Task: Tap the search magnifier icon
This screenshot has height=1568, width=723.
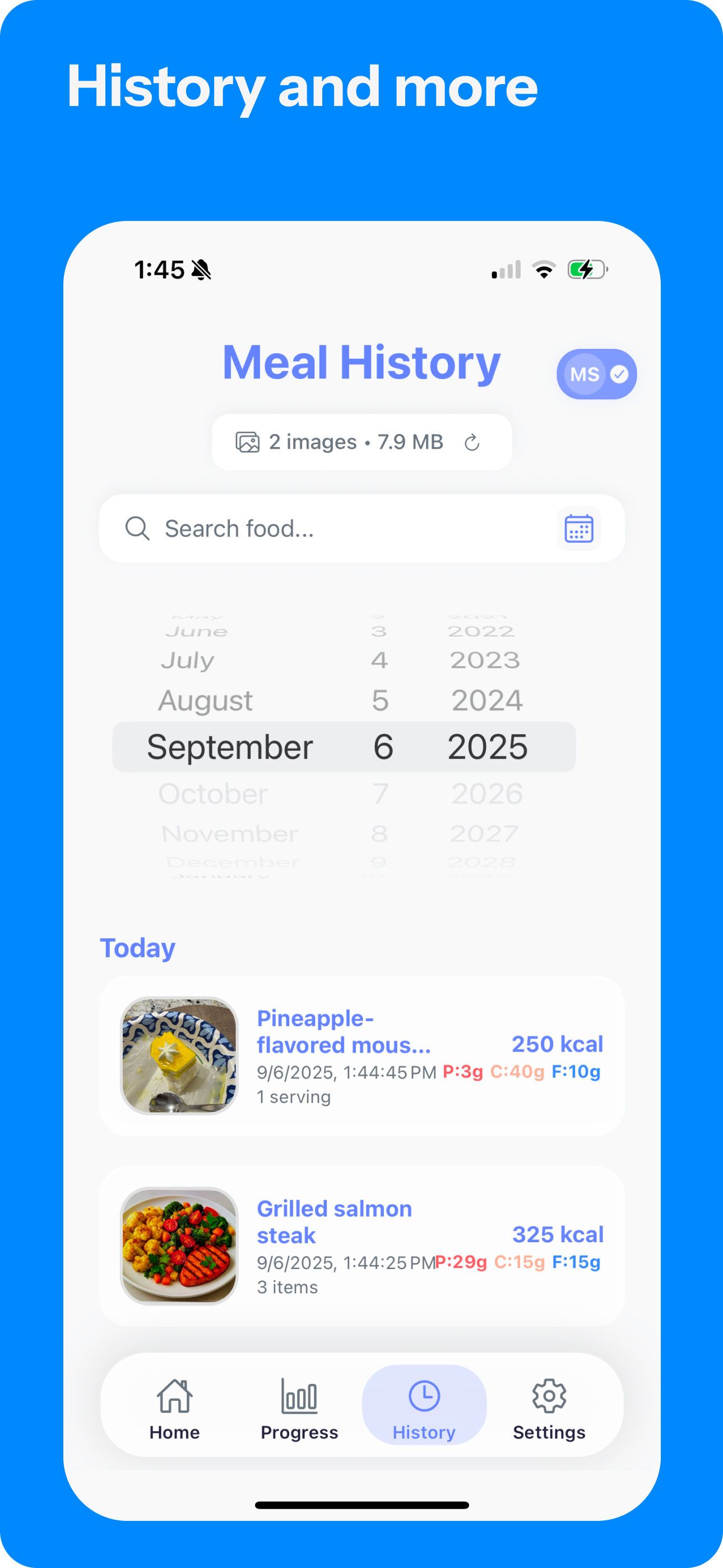Action: 137,528
